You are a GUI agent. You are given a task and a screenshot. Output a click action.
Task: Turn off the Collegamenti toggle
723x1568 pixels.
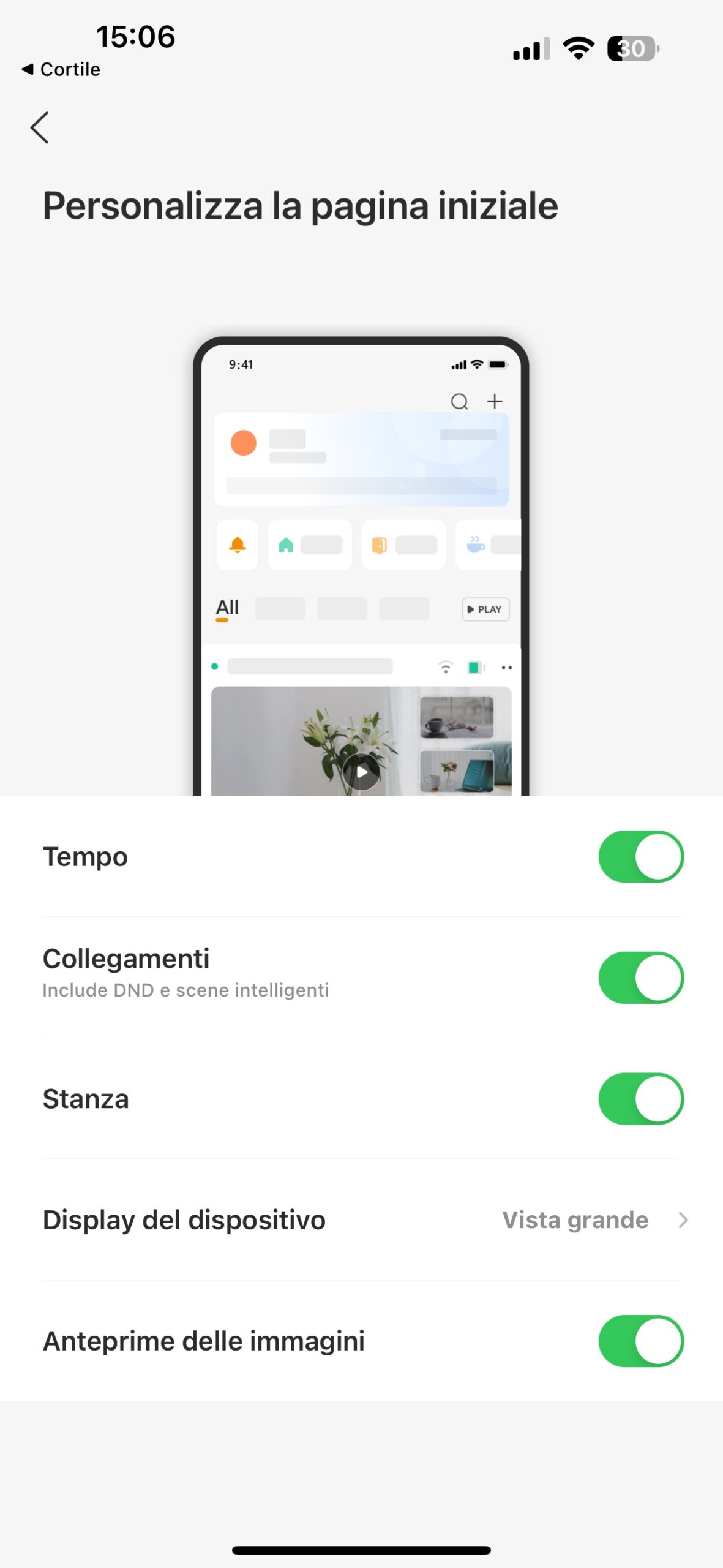pos(640,978)
